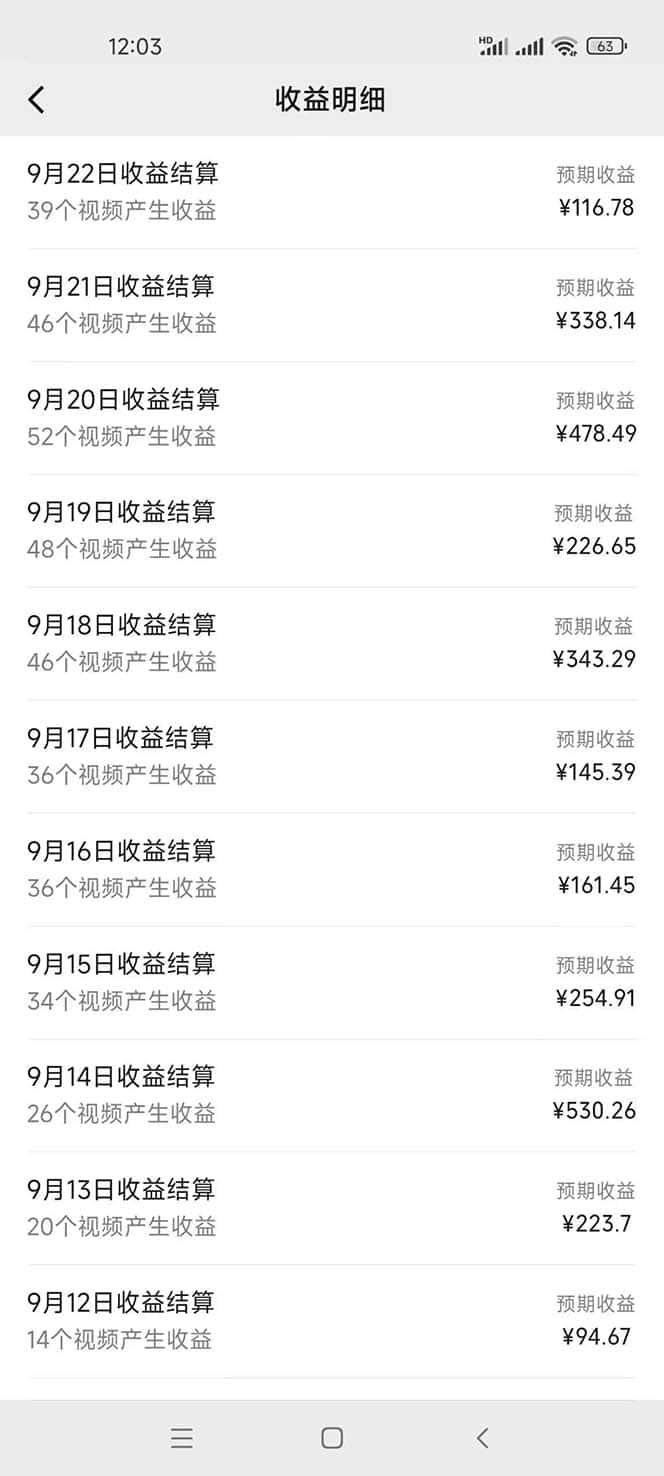Open the 9月18日收益结算 entry
Screen dimensions: 664x1476
[x=330, y=644]
